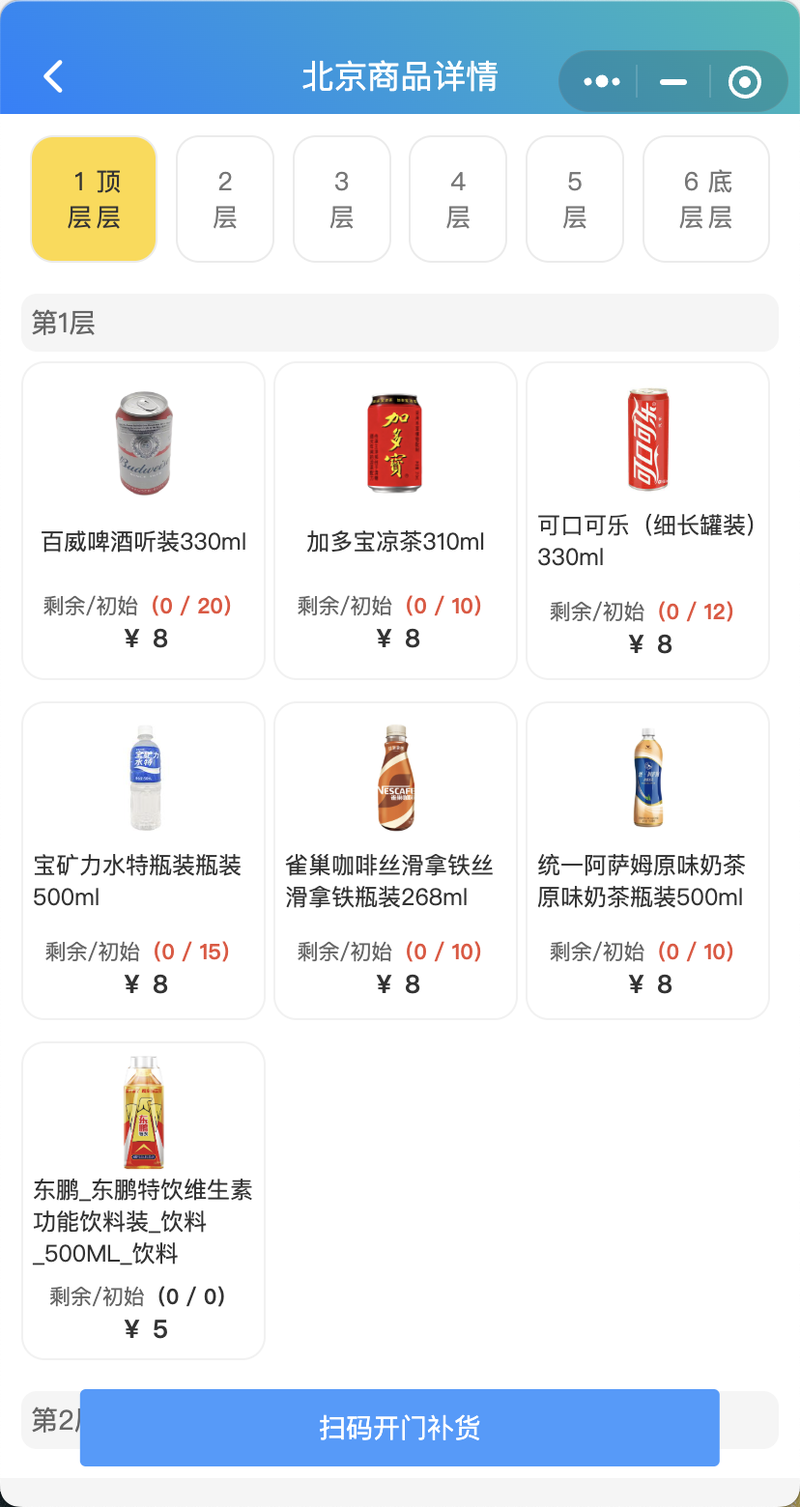This screenshot has width=800, height=1507.
Task: Select the 1 顶层 shelf tab
Action: pos(94,199)
